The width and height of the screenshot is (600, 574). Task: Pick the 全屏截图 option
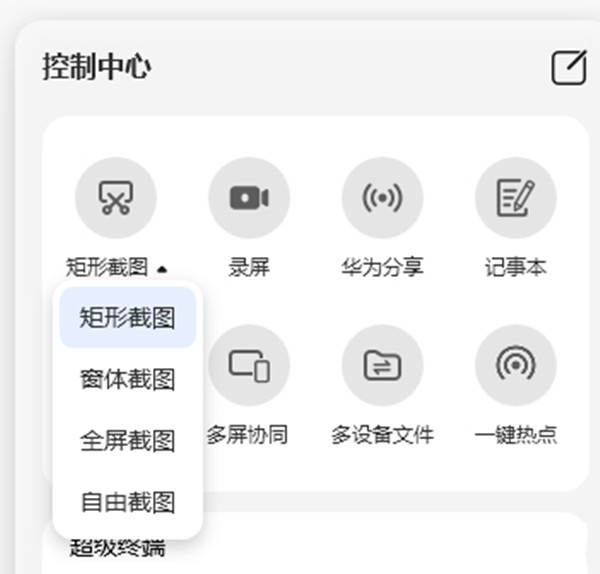pos(128,440)
